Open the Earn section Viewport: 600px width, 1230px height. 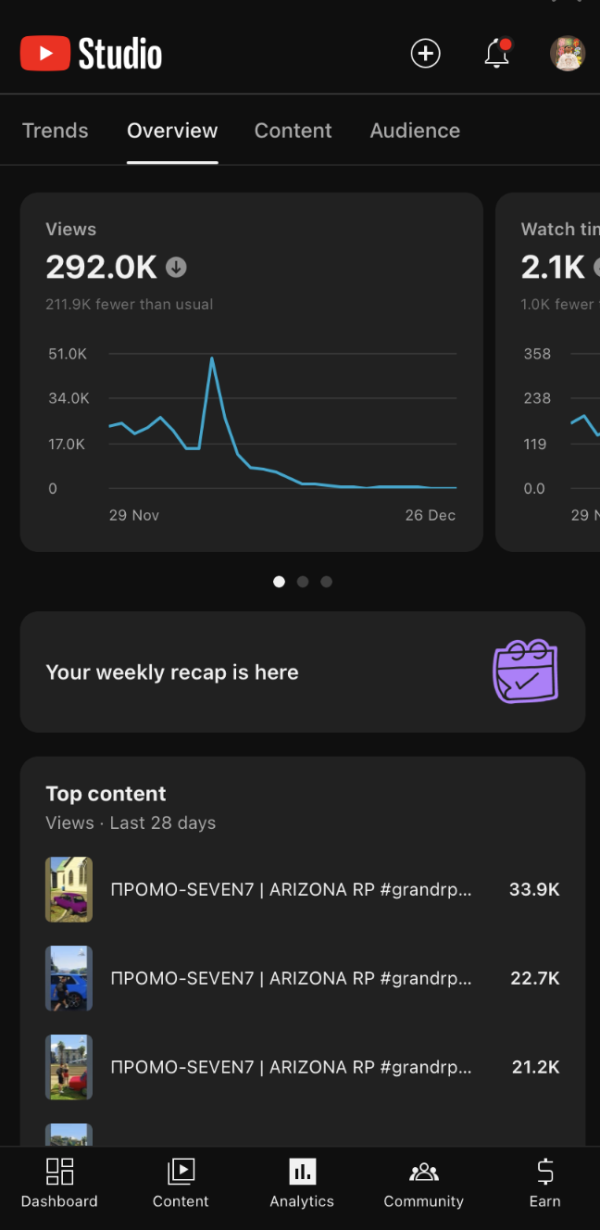coord(545,1184)
